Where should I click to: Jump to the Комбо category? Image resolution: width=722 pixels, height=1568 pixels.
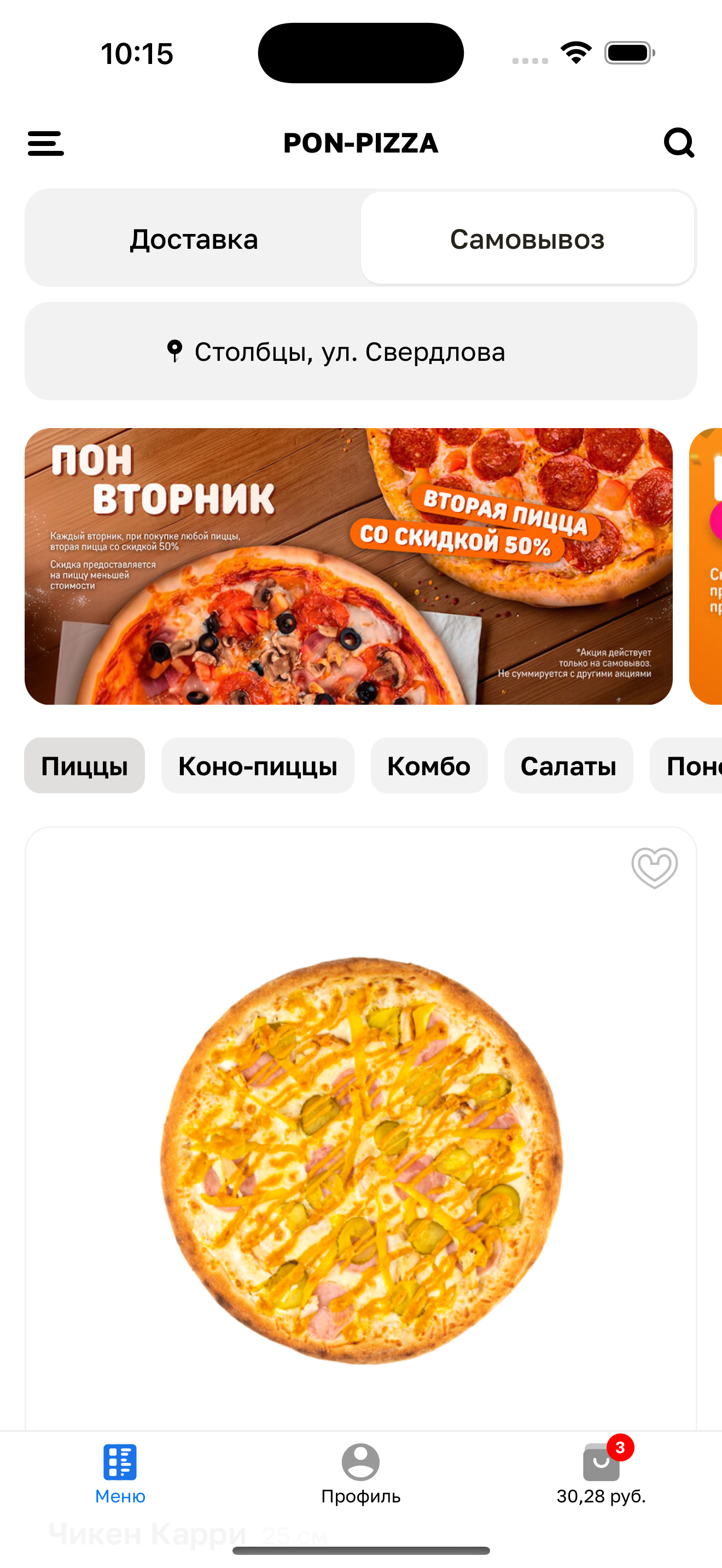pos(429,766)
